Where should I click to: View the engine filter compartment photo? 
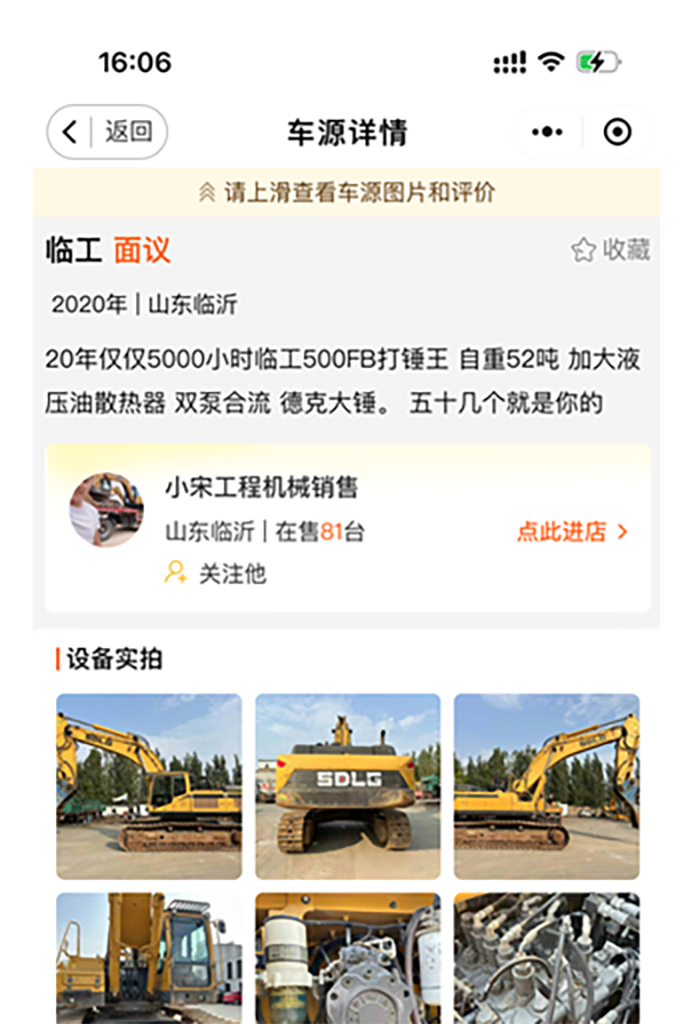pyautogui.click(x=347, y=957)
